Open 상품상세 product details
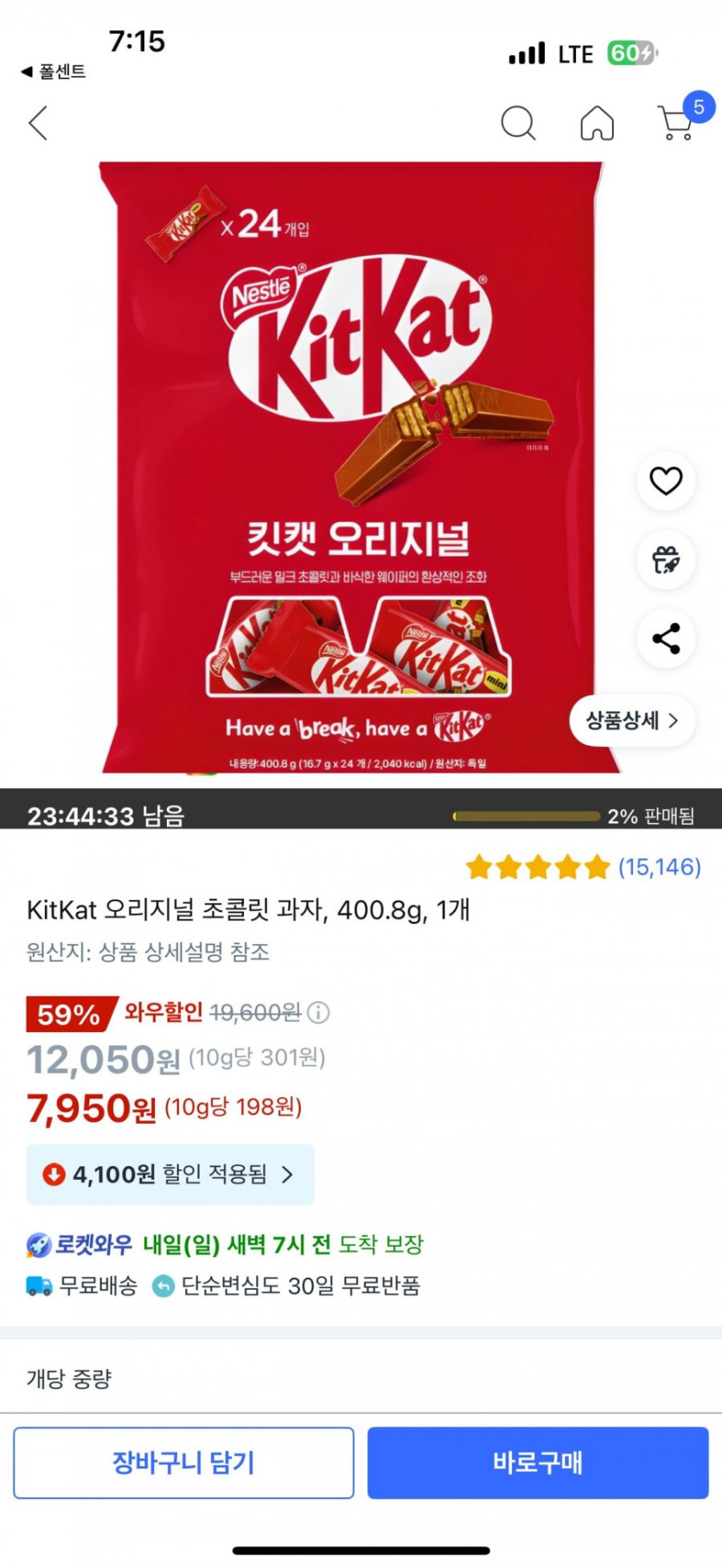 tap(632, 720)
